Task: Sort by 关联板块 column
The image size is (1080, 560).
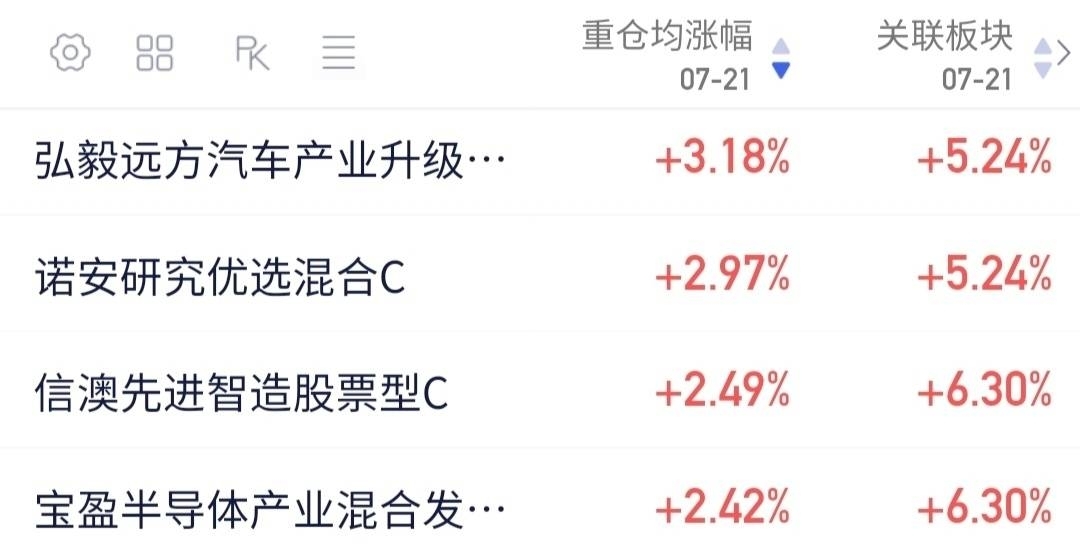Action: (962, 55)
